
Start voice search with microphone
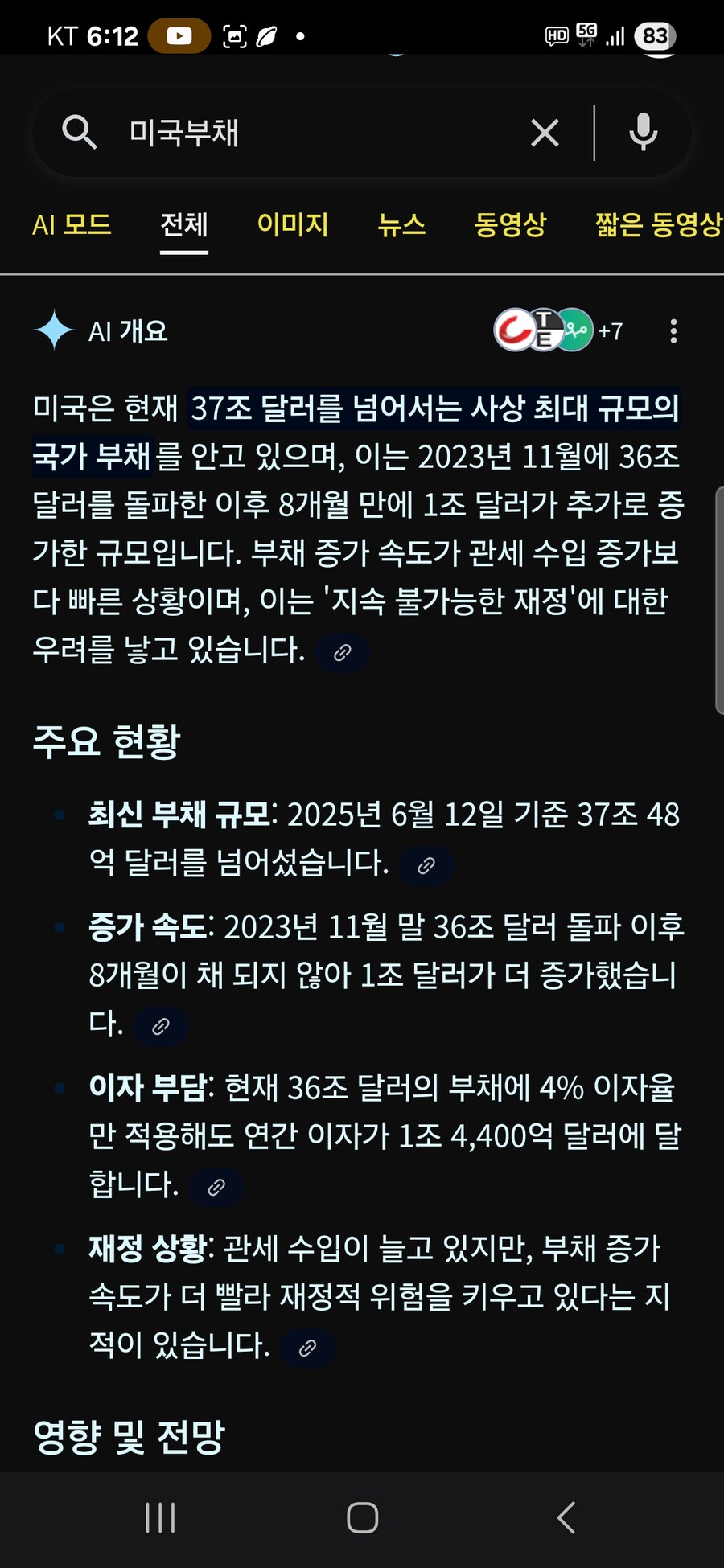click(x=643, y=133)
